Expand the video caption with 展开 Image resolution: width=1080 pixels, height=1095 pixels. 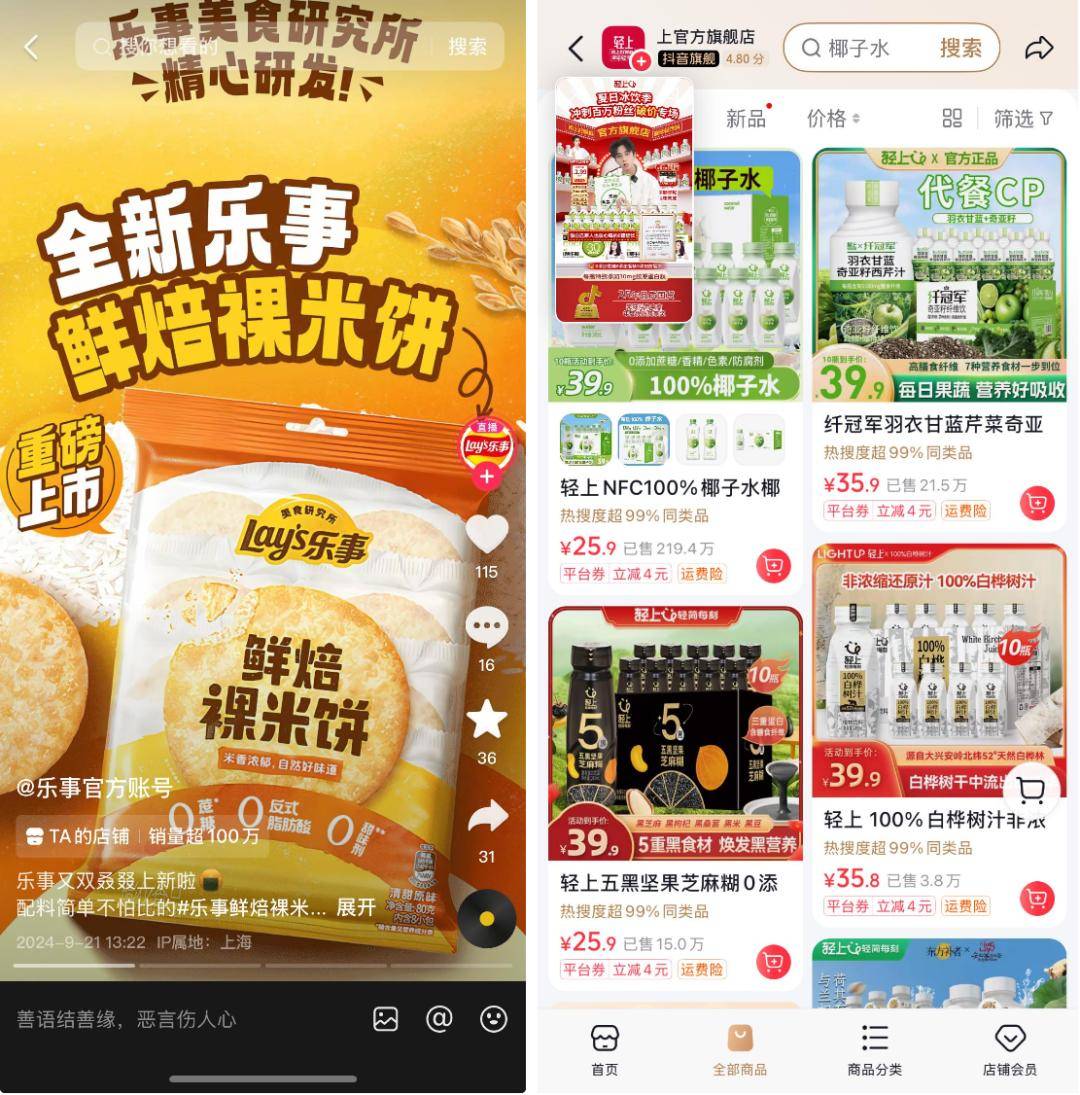click(x=356, y=907)
